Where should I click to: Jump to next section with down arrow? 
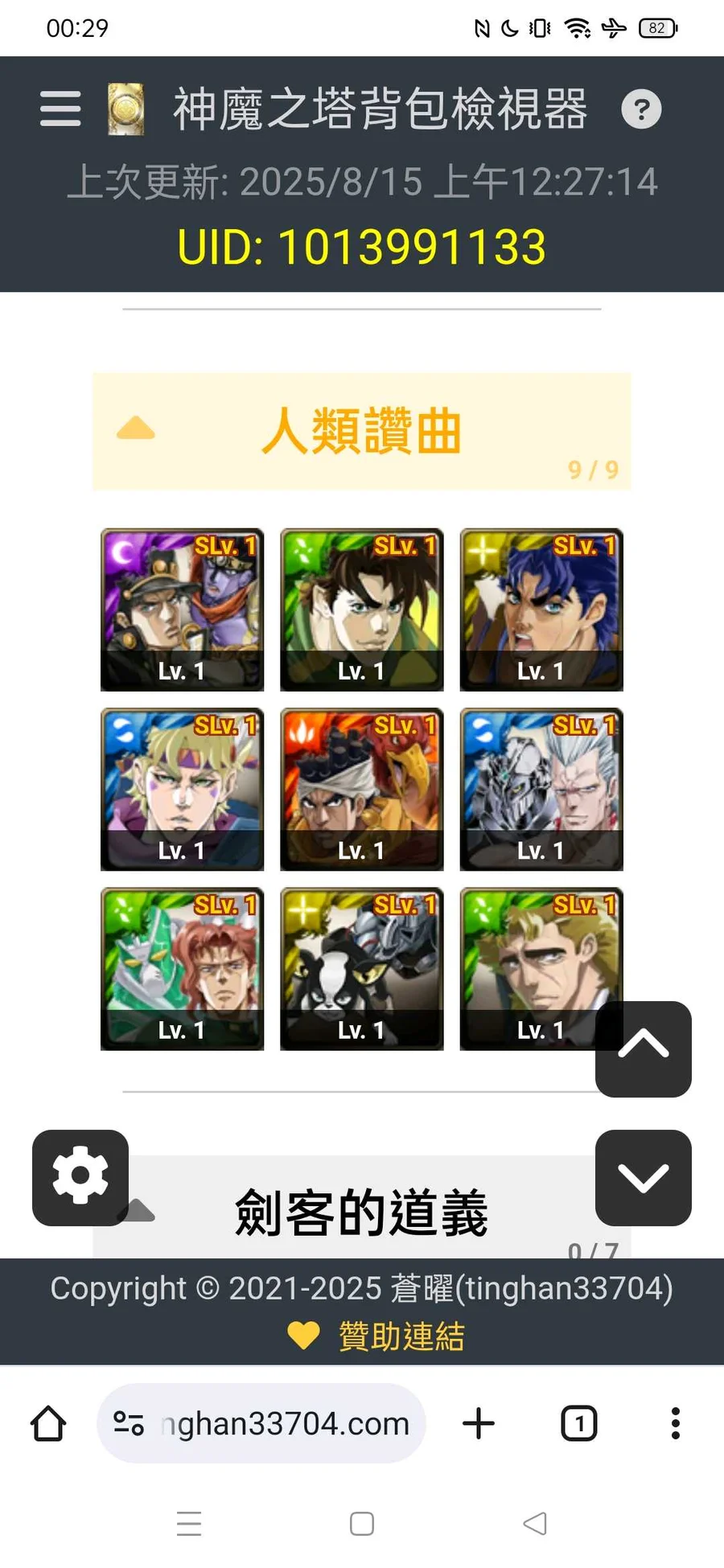(x=644, y=1177)
